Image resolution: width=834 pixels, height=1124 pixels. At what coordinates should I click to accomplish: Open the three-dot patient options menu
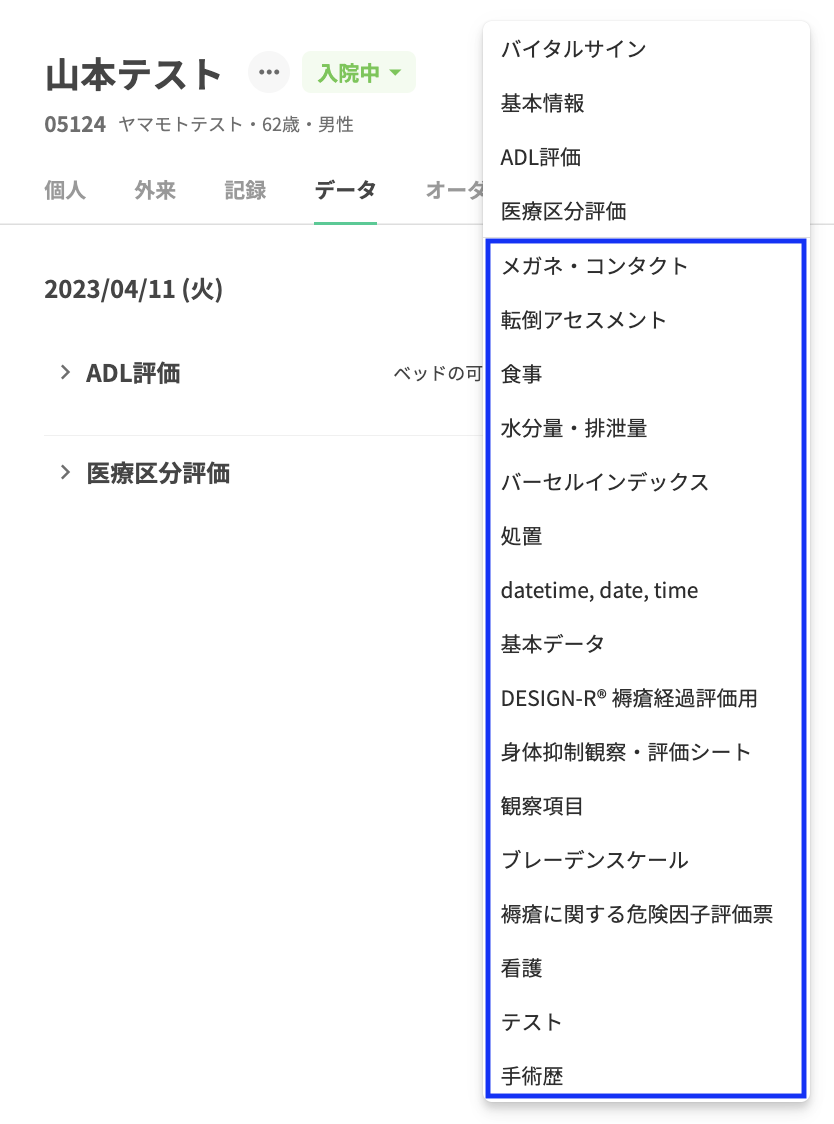(x=269, y=73)
